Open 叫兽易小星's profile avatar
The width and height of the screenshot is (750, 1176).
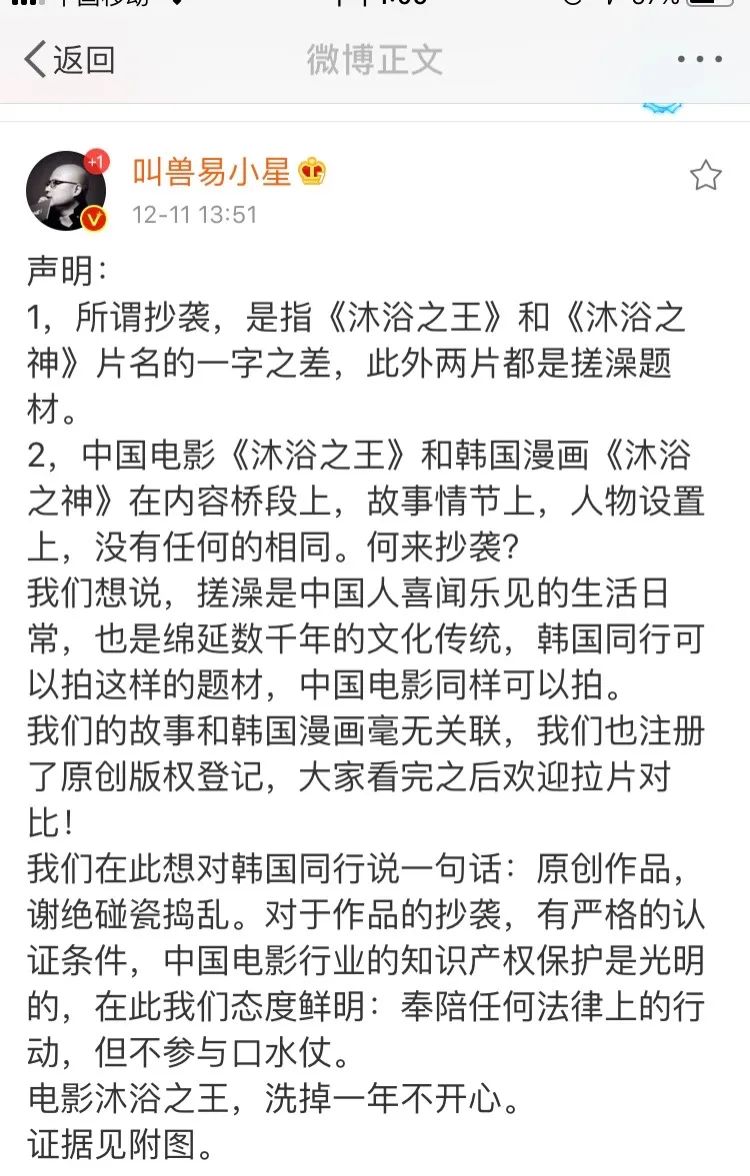pos(65,191)
